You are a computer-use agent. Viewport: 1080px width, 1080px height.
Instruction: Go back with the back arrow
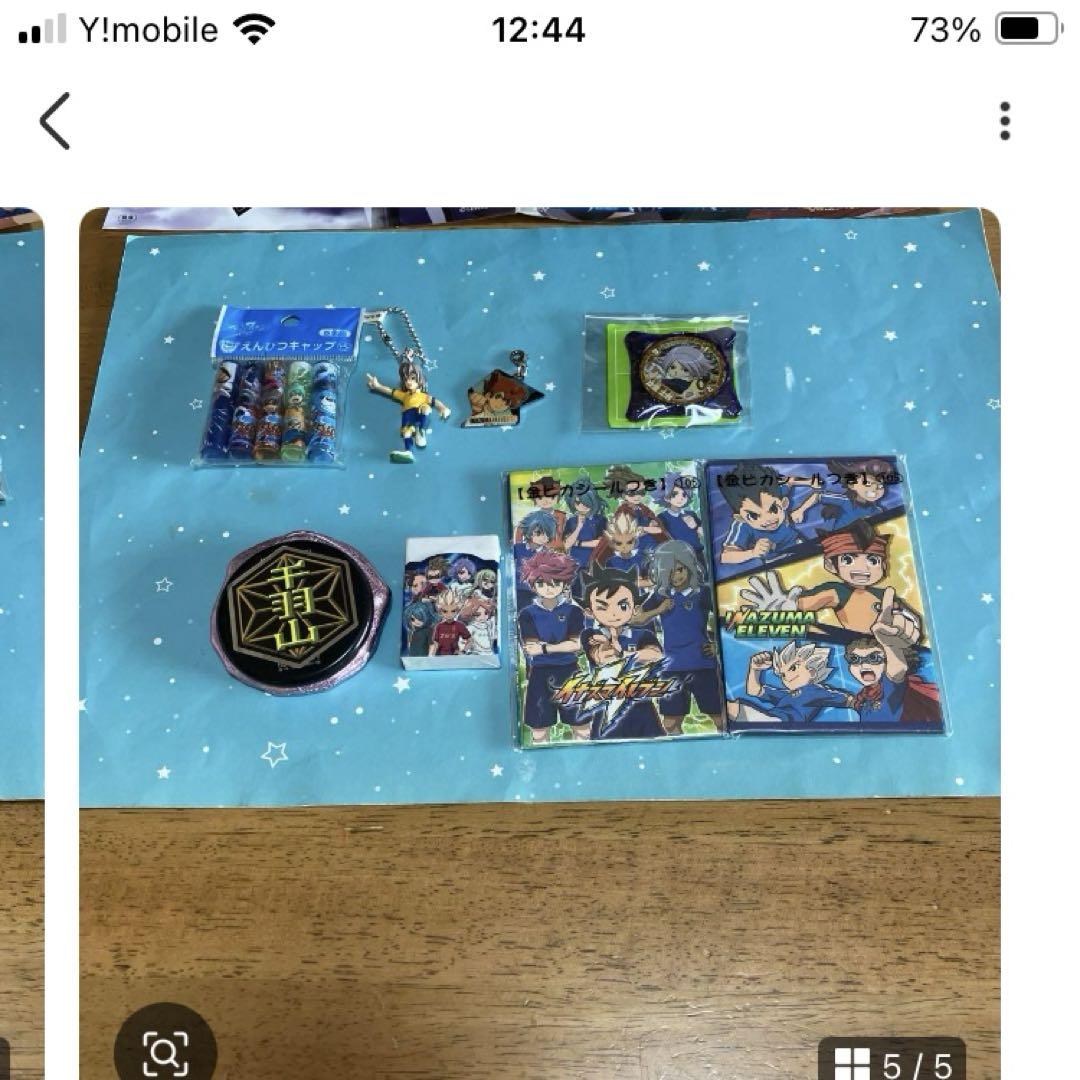55,121
